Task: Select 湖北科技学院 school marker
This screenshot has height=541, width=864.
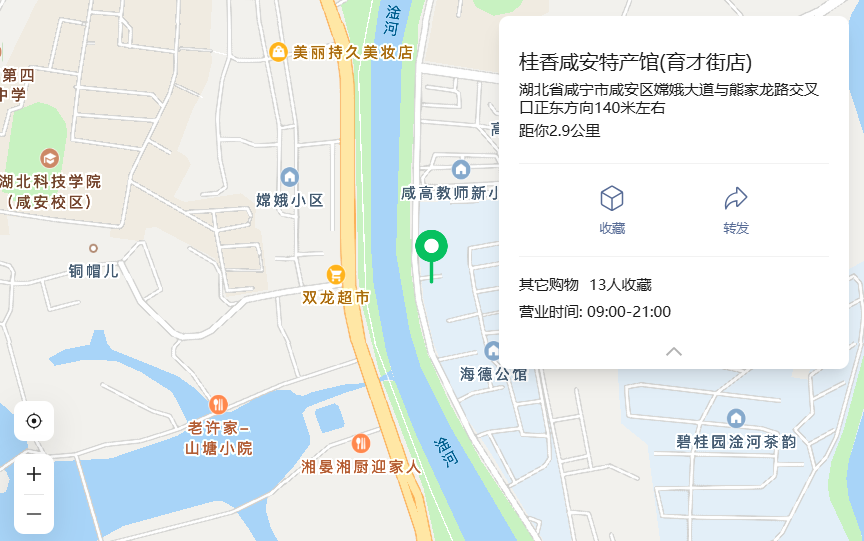Action: [x=49, y=158]
